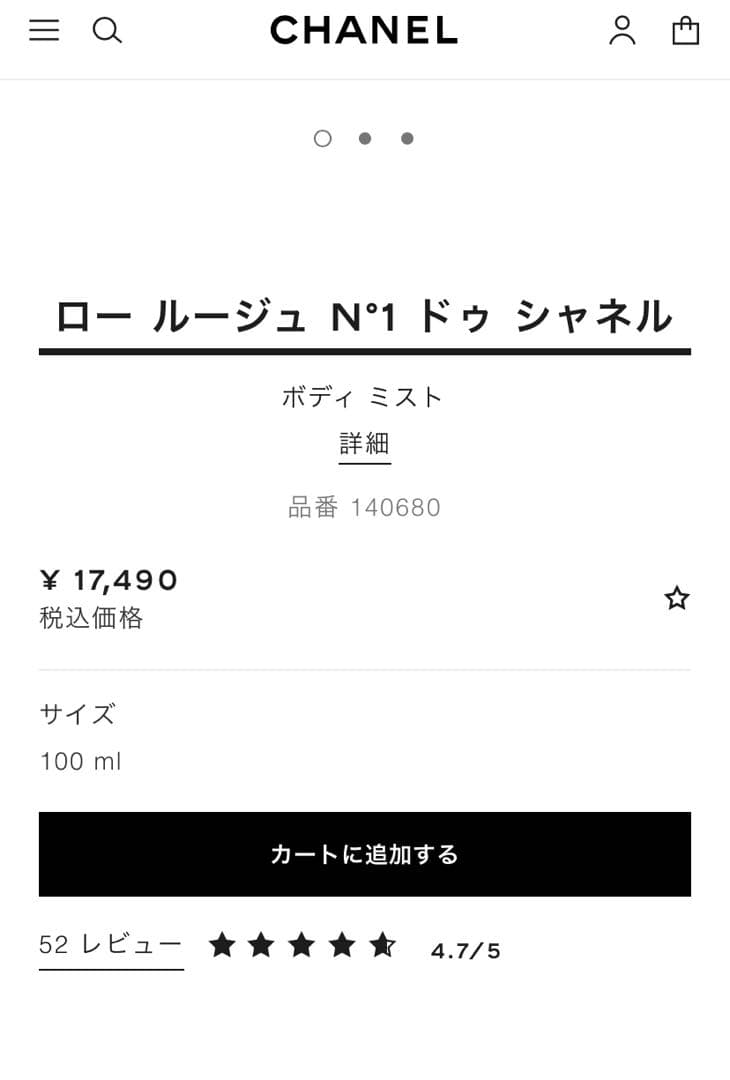The image size is (730, 1080).
Task: Click the ボディ ミスト category label
Action: click(364, 396)
